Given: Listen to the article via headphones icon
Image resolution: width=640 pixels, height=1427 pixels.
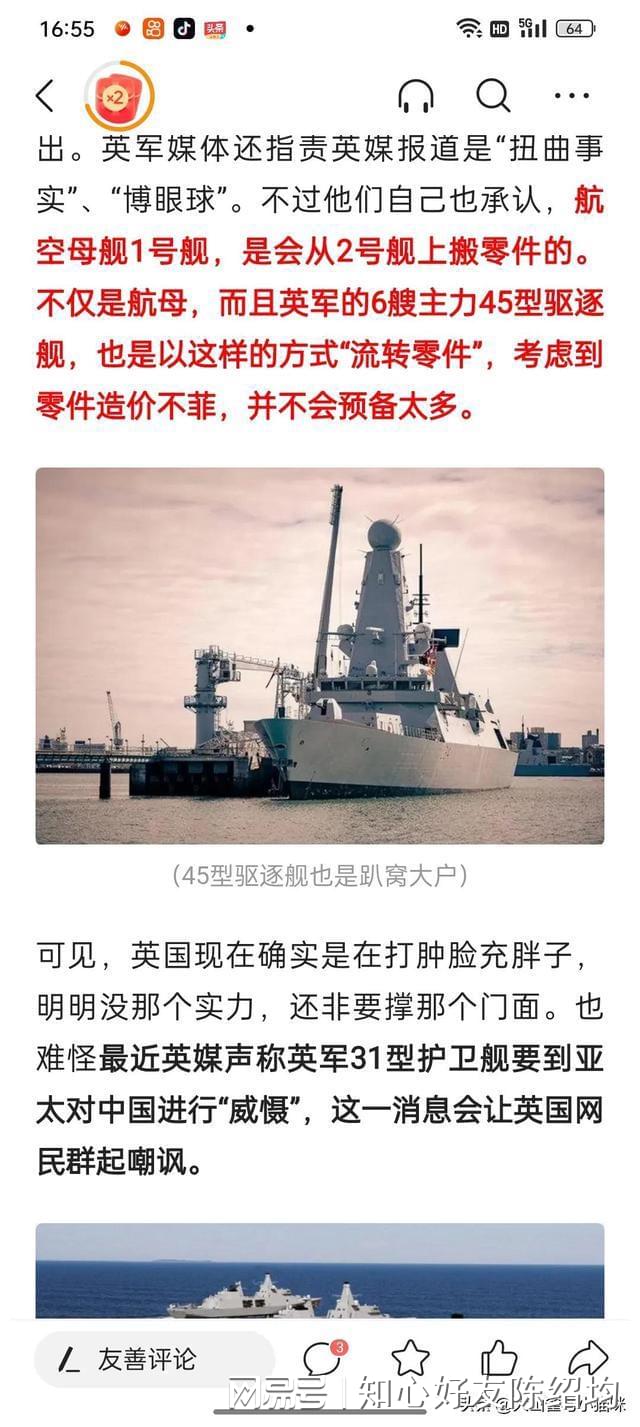Looking at the screenshot, I should coord(416,96).
